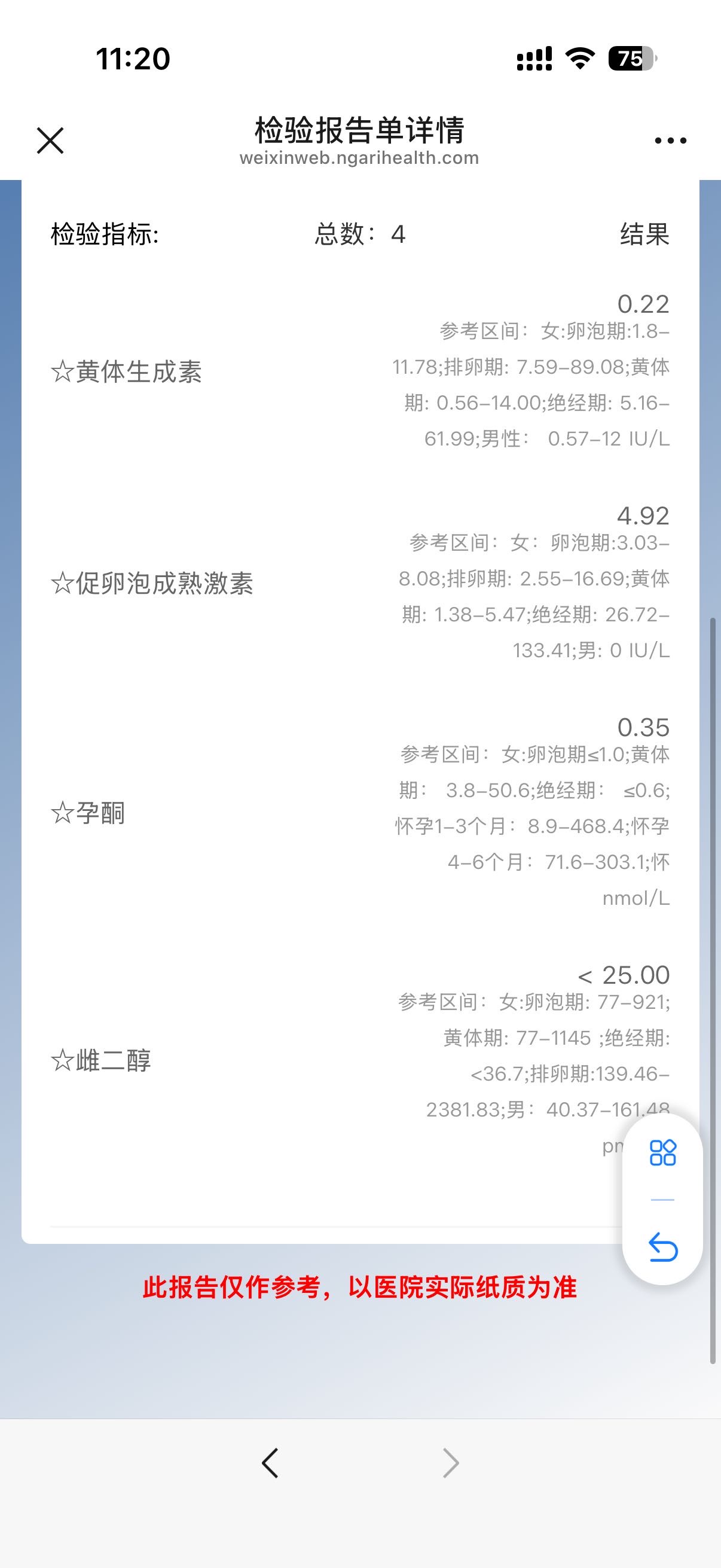Viewport: 721px width, 1568px height.
Task: Go forward with the bottom right chevron
Action: click(450, 1463)
